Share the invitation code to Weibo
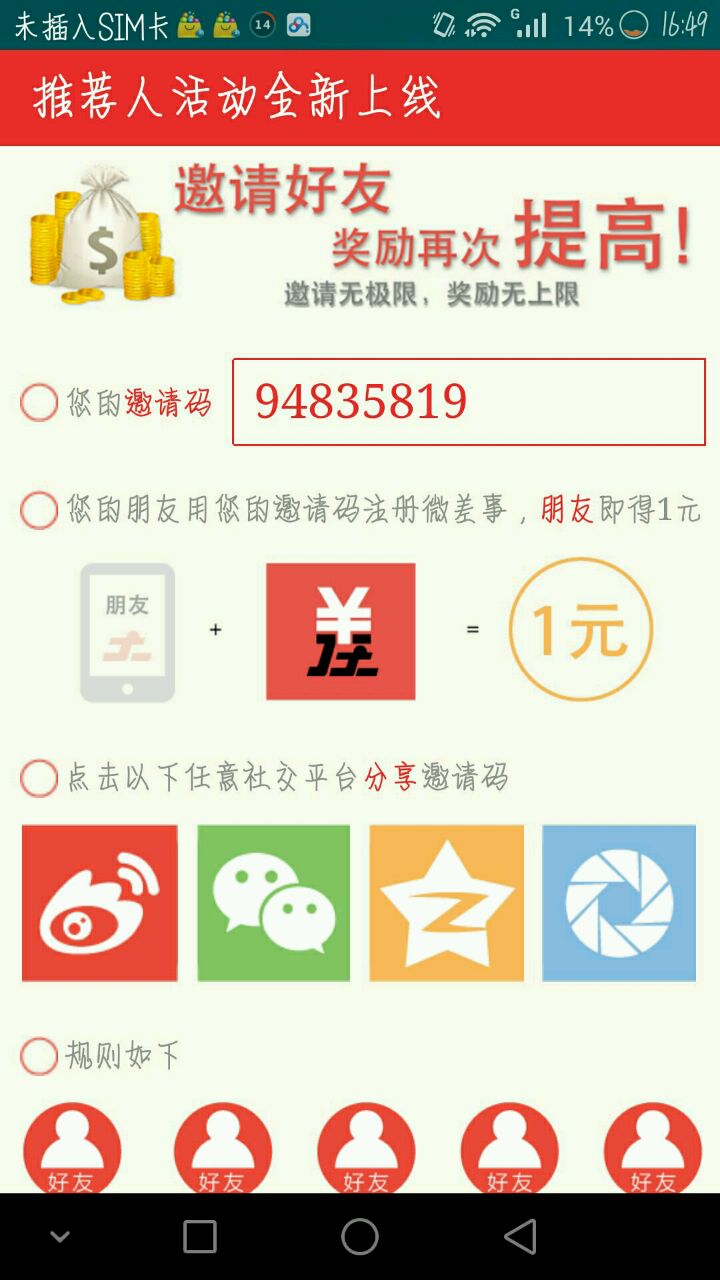The image size is (720, 1280). (x=100, y=903)
